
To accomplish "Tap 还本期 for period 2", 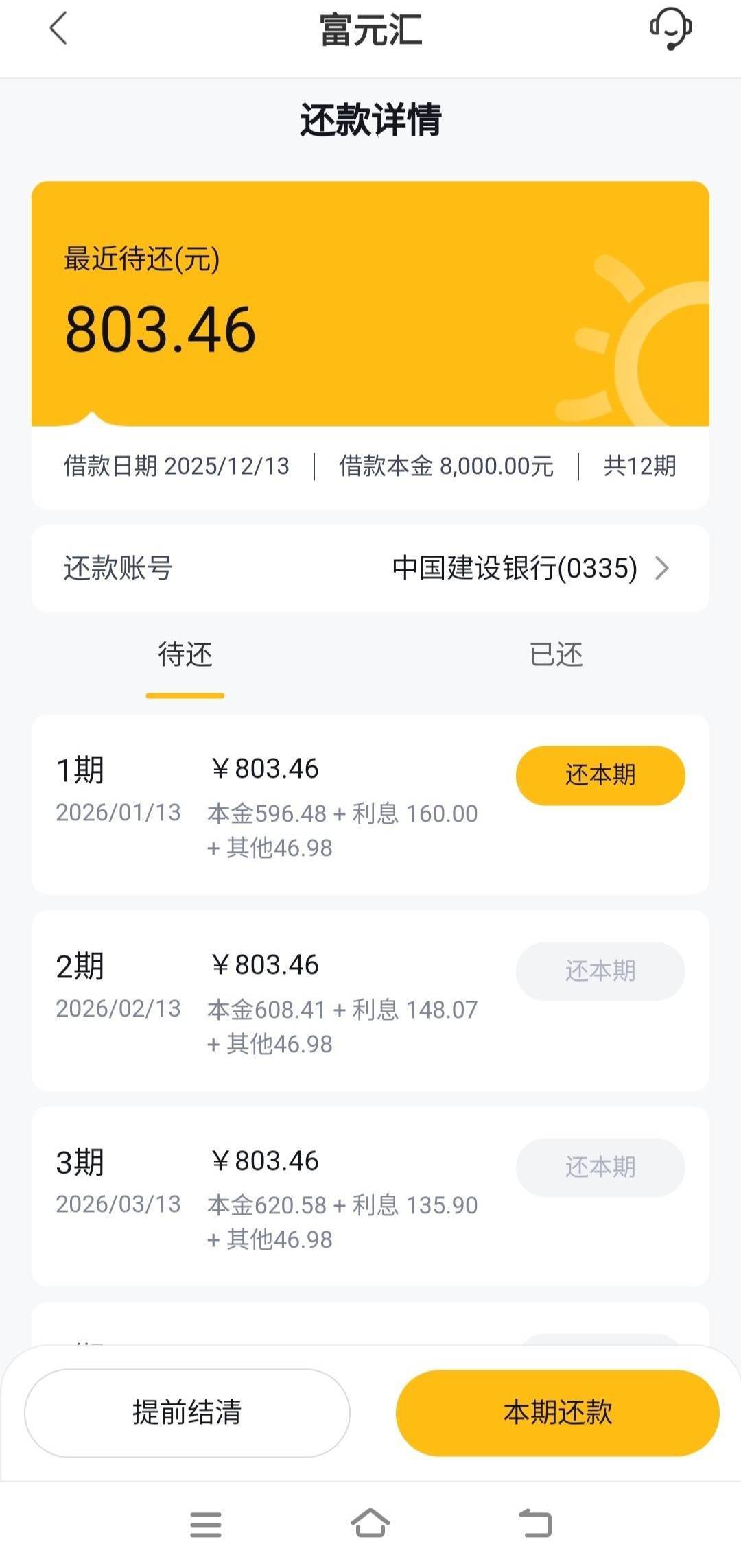I will click(600, 971).
